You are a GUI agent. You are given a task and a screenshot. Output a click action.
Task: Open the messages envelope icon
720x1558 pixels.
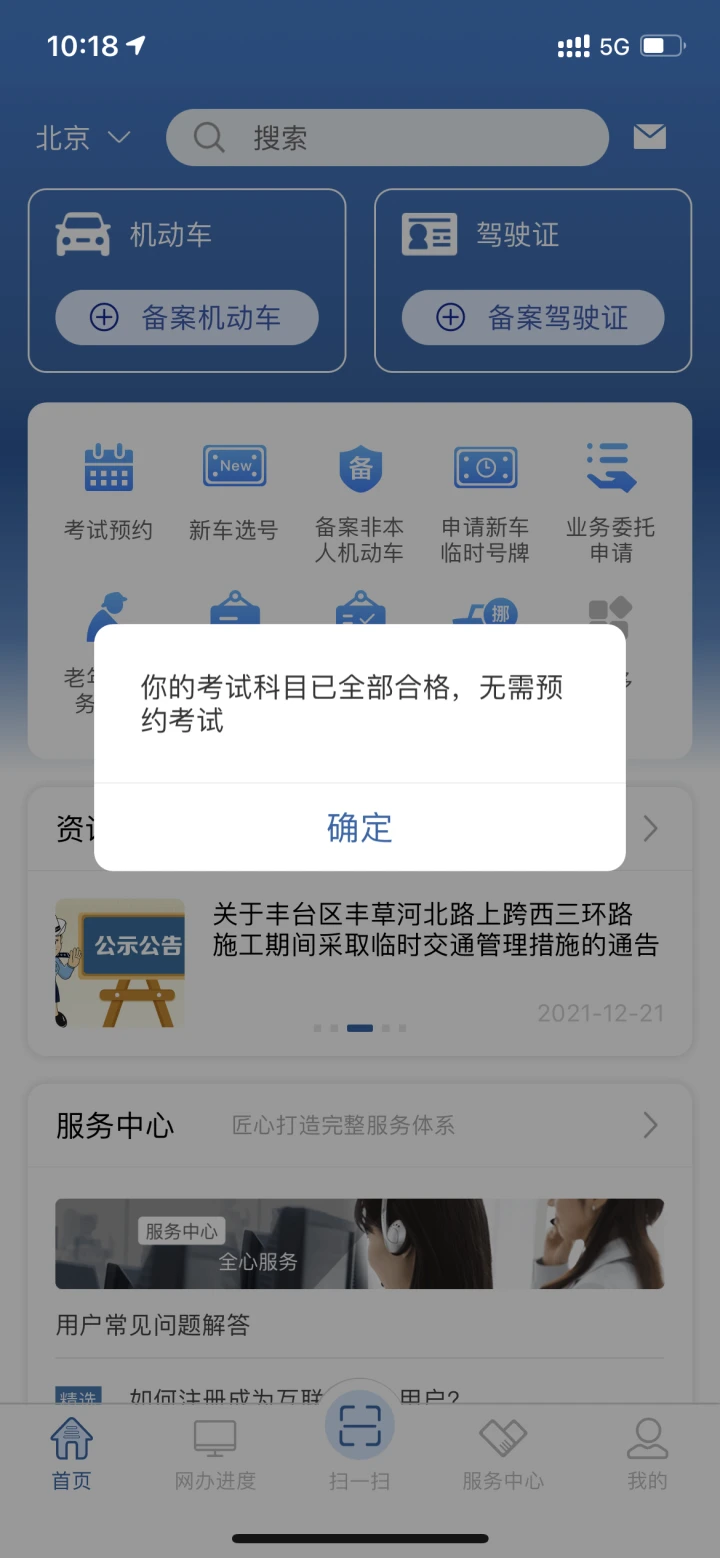649,137
